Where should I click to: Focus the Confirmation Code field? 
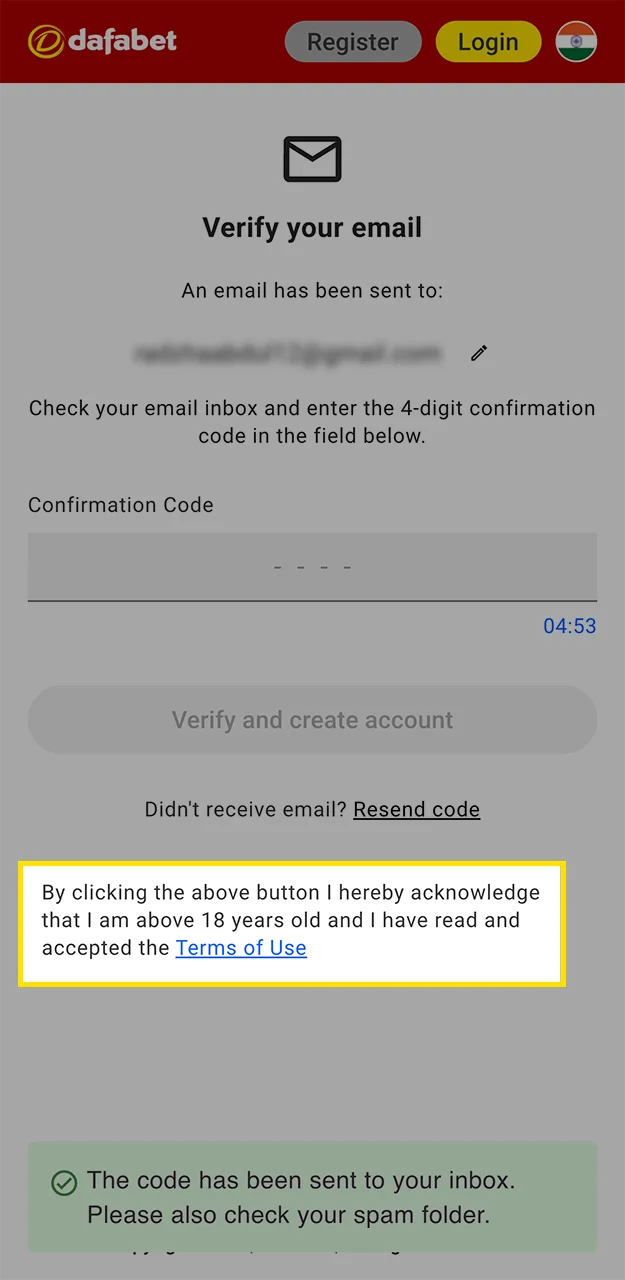pos(312,567)
